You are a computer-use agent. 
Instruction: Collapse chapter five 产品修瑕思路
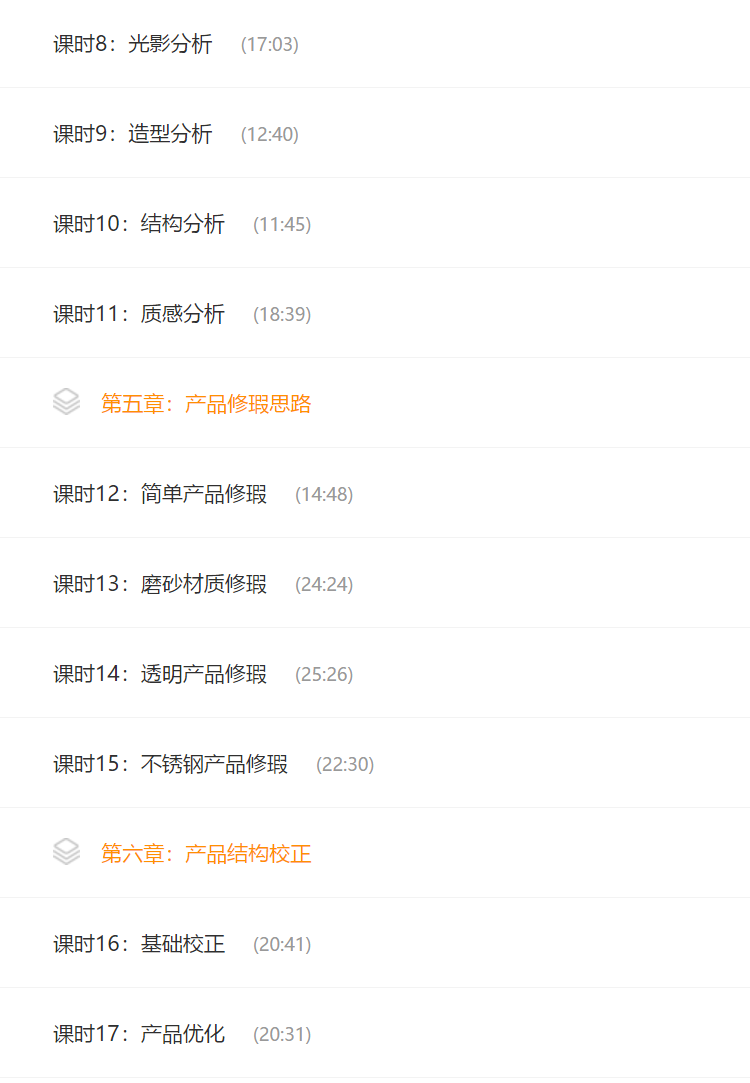[206, 404]
